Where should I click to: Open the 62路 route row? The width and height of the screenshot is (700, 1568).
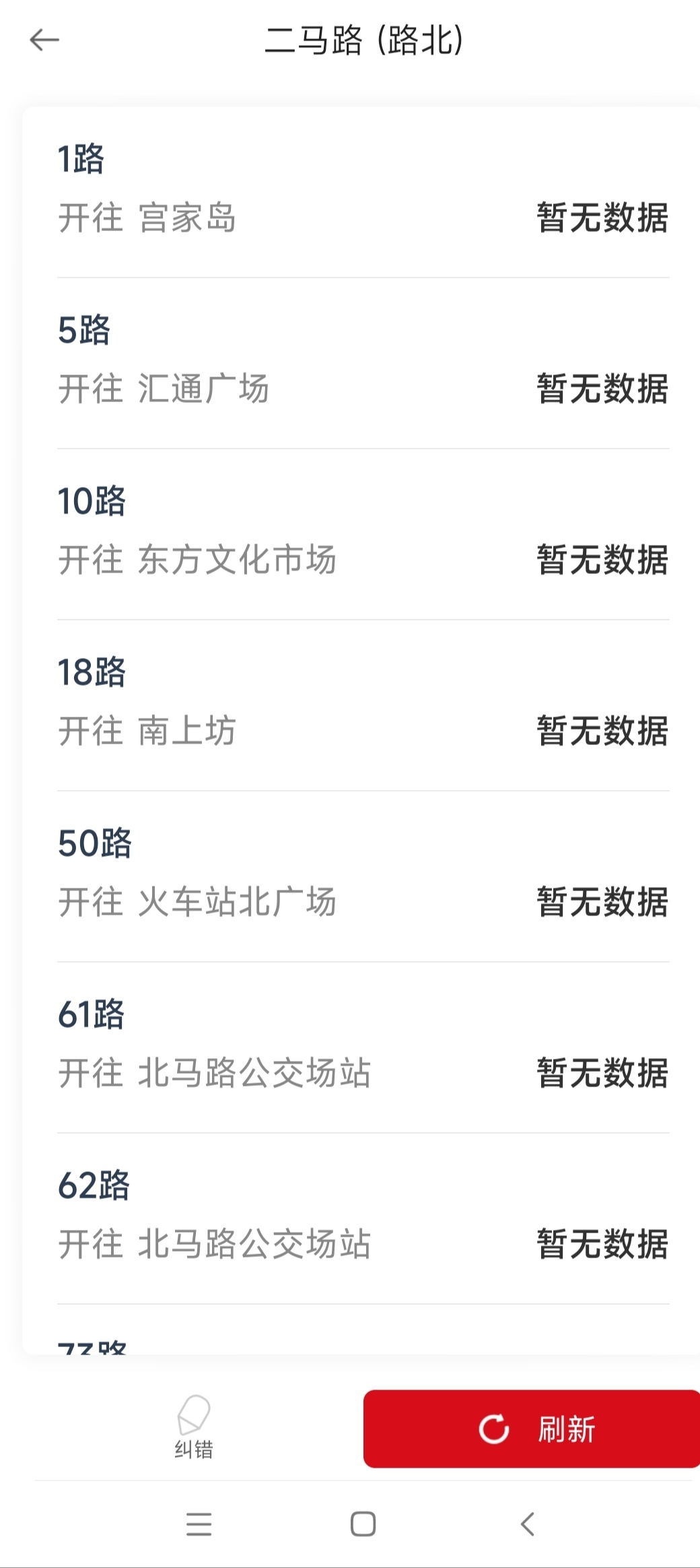[x=363, y=1218]
